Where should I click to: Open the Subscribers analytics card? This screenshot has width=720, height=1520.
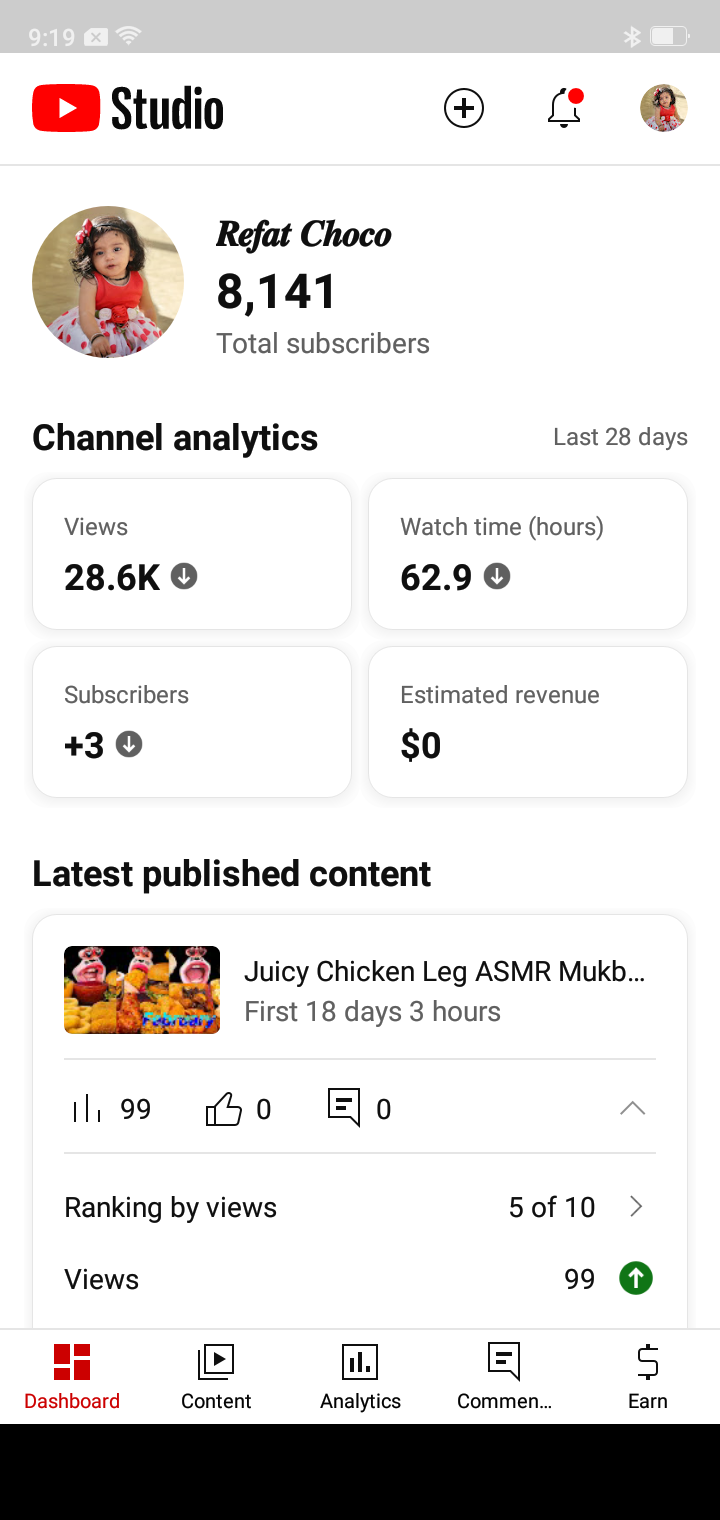coord(192,721)
